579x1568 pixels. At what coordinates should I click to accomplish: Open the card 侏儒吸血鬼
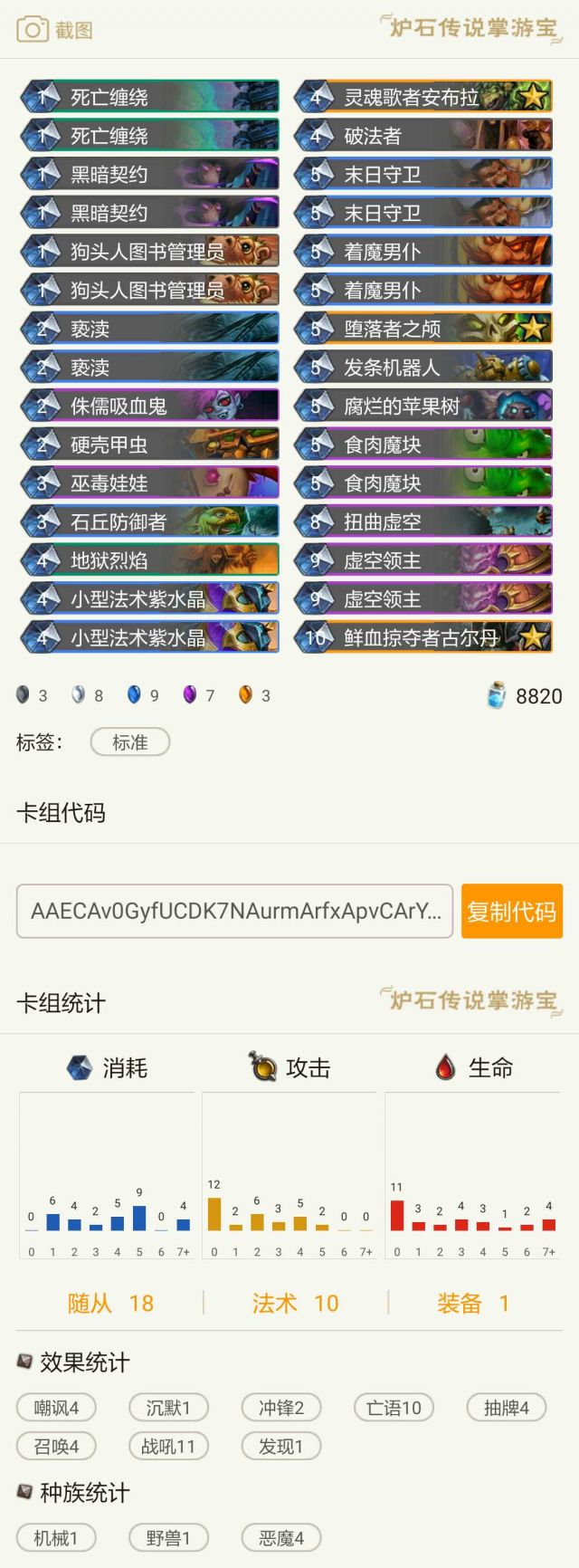[x=149, y=406]
